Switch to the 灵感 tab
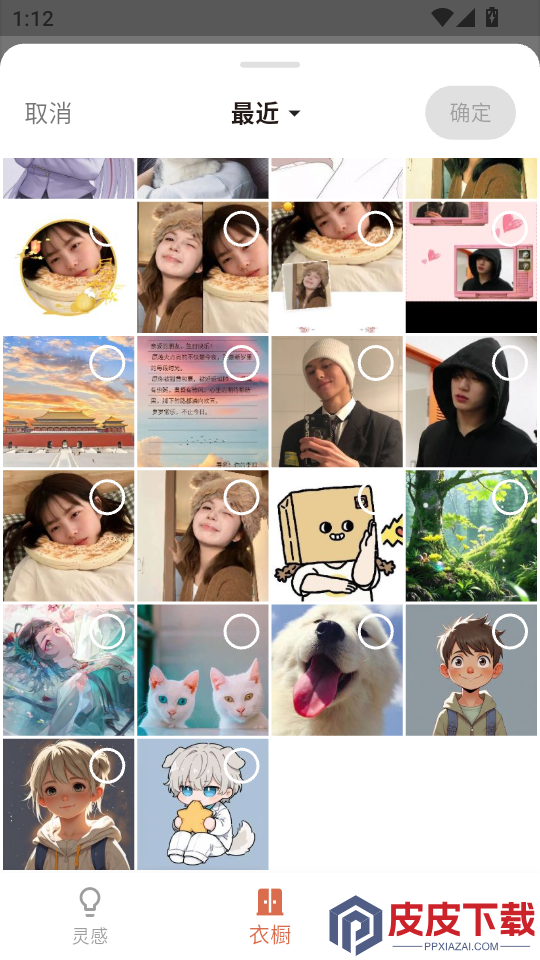 tap(90, 916)
